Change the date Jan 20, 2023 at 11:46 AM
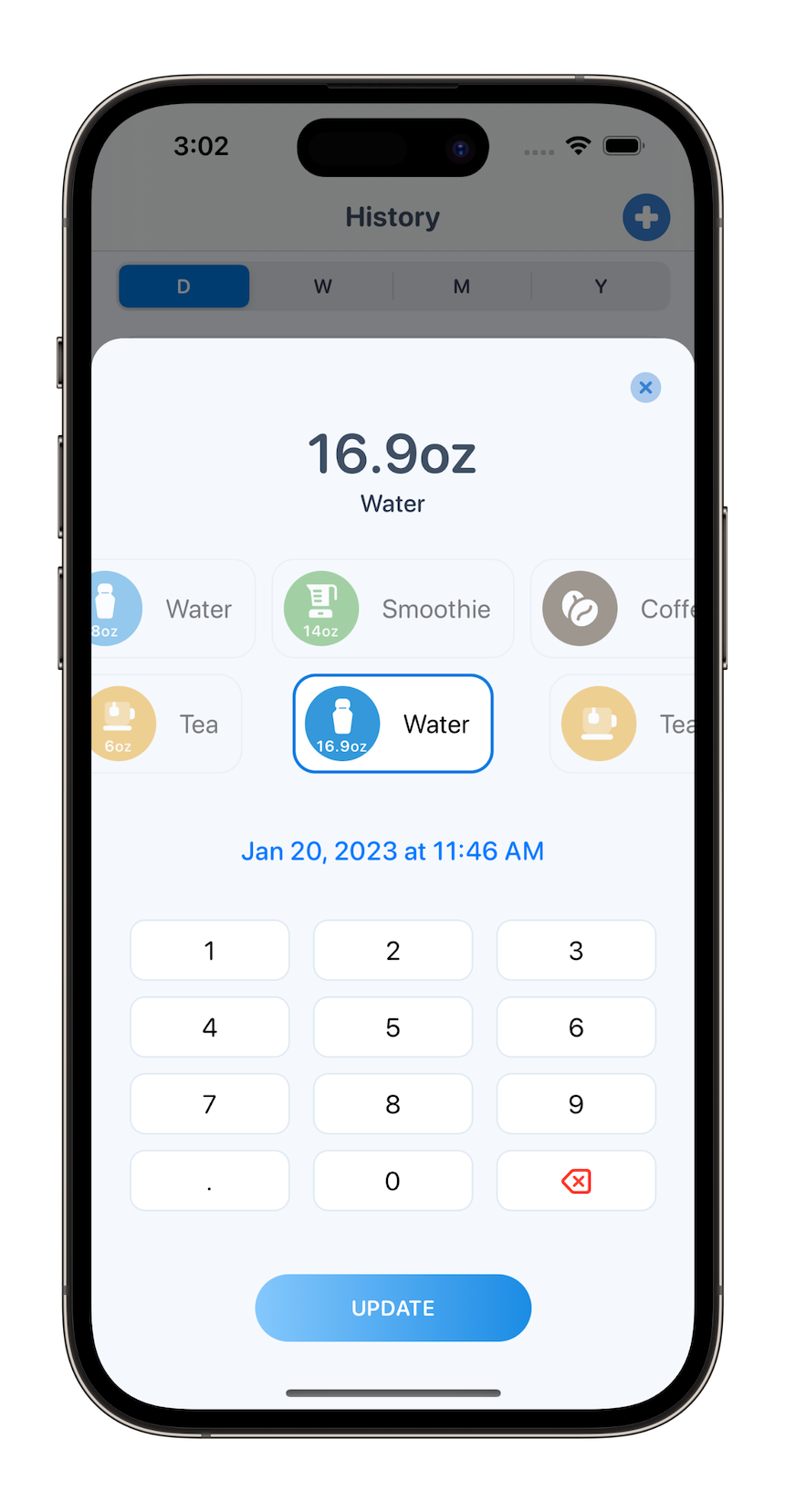 [x=392, y=851]
